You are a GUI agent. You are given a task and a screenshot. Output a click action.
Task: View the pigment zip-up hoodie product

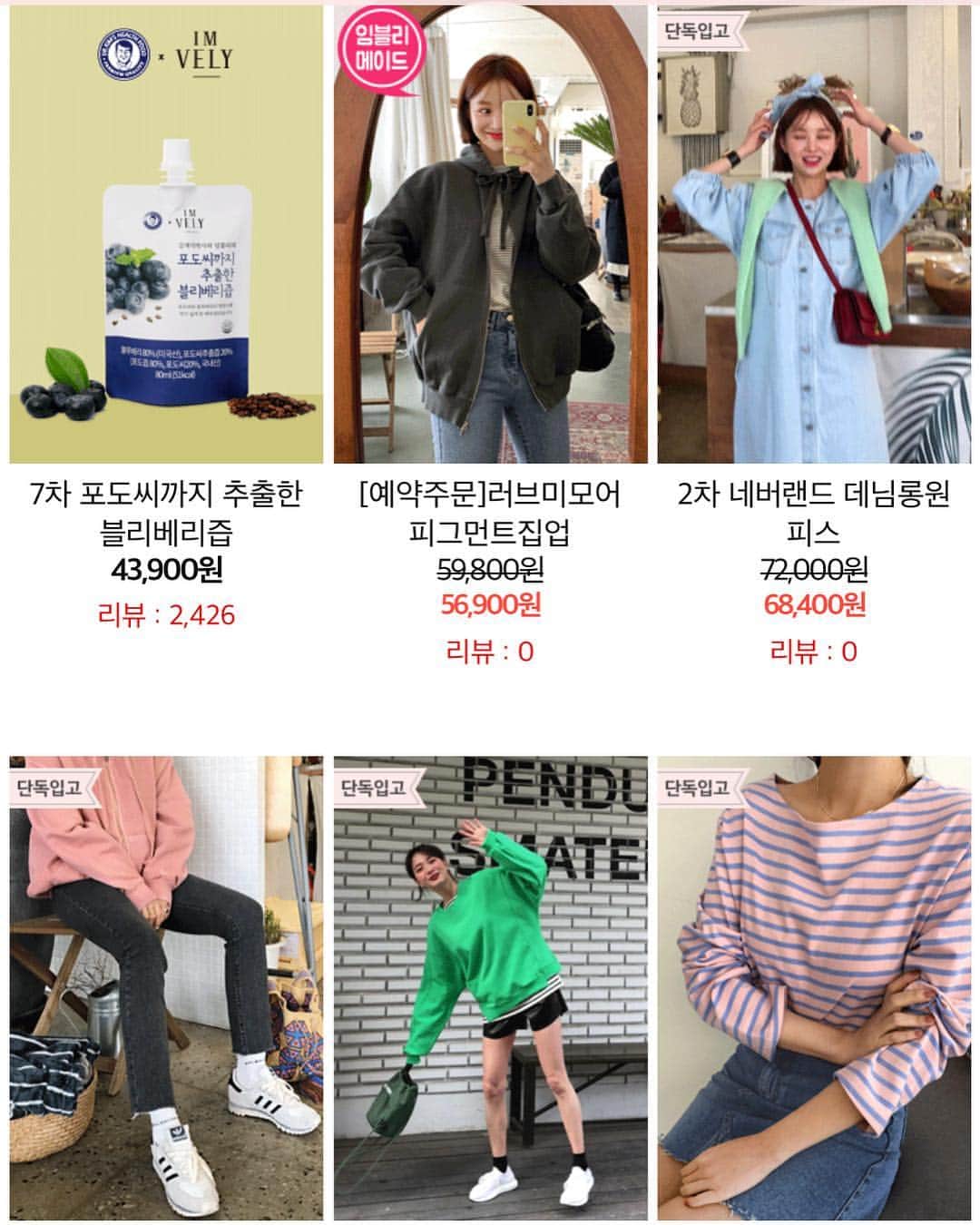pyautogui.click(x=490, y=236)
